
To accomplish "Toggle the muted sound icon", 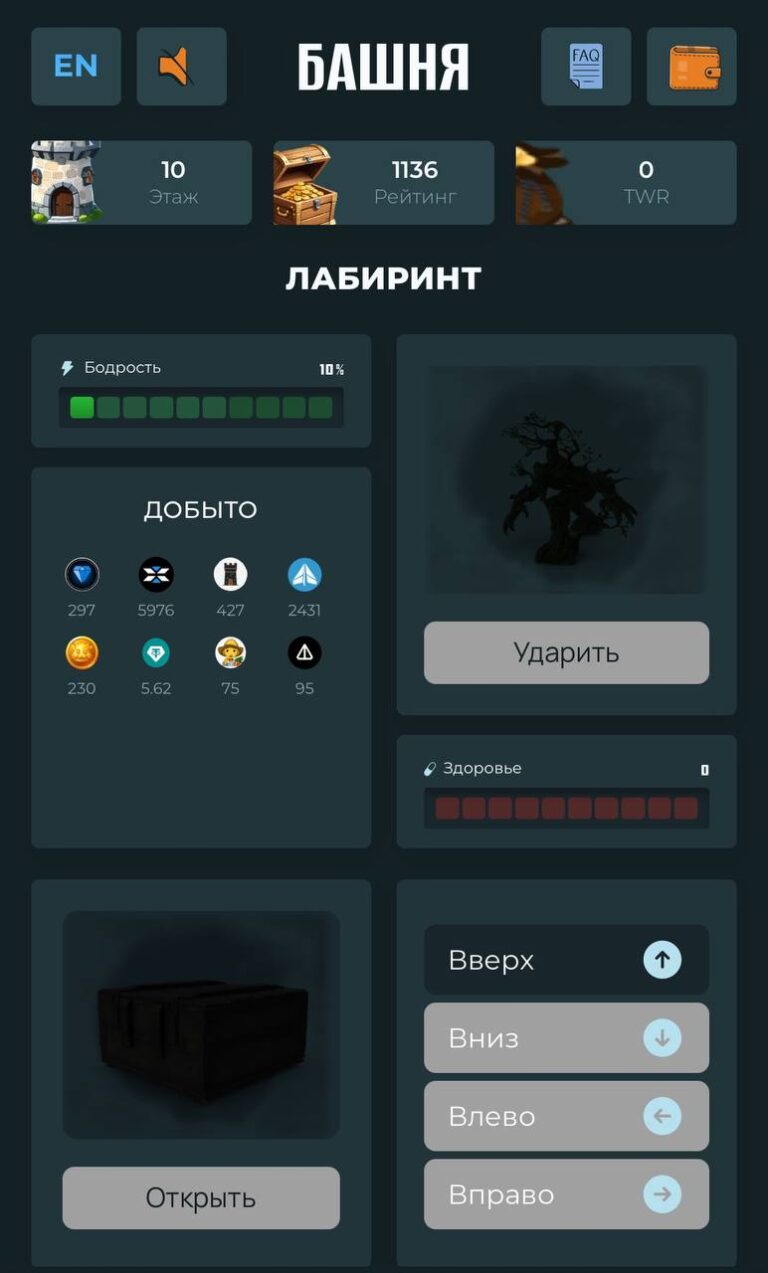I will [181, 66].
